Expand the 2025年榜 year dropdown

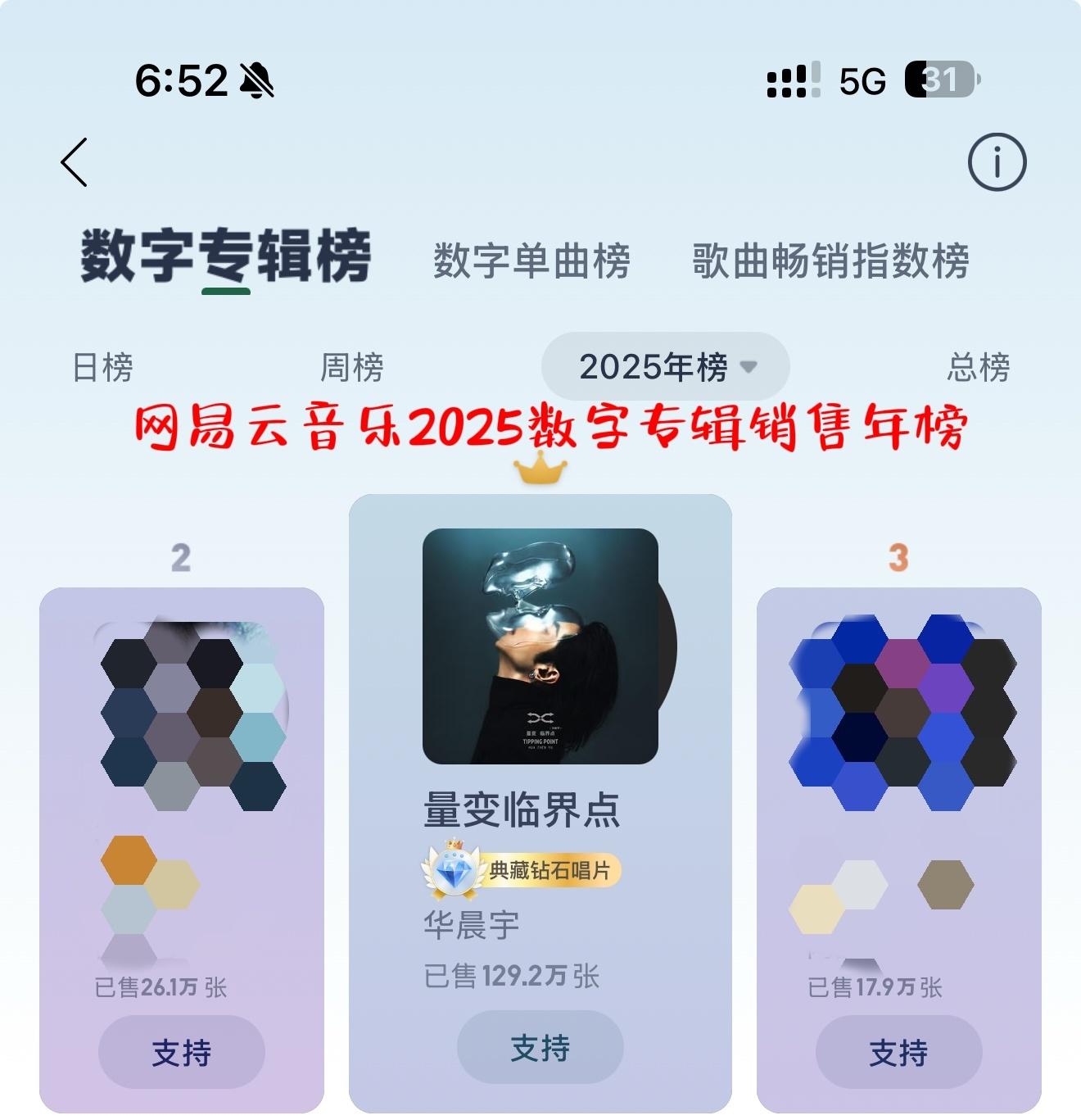[x=665, y=367]
